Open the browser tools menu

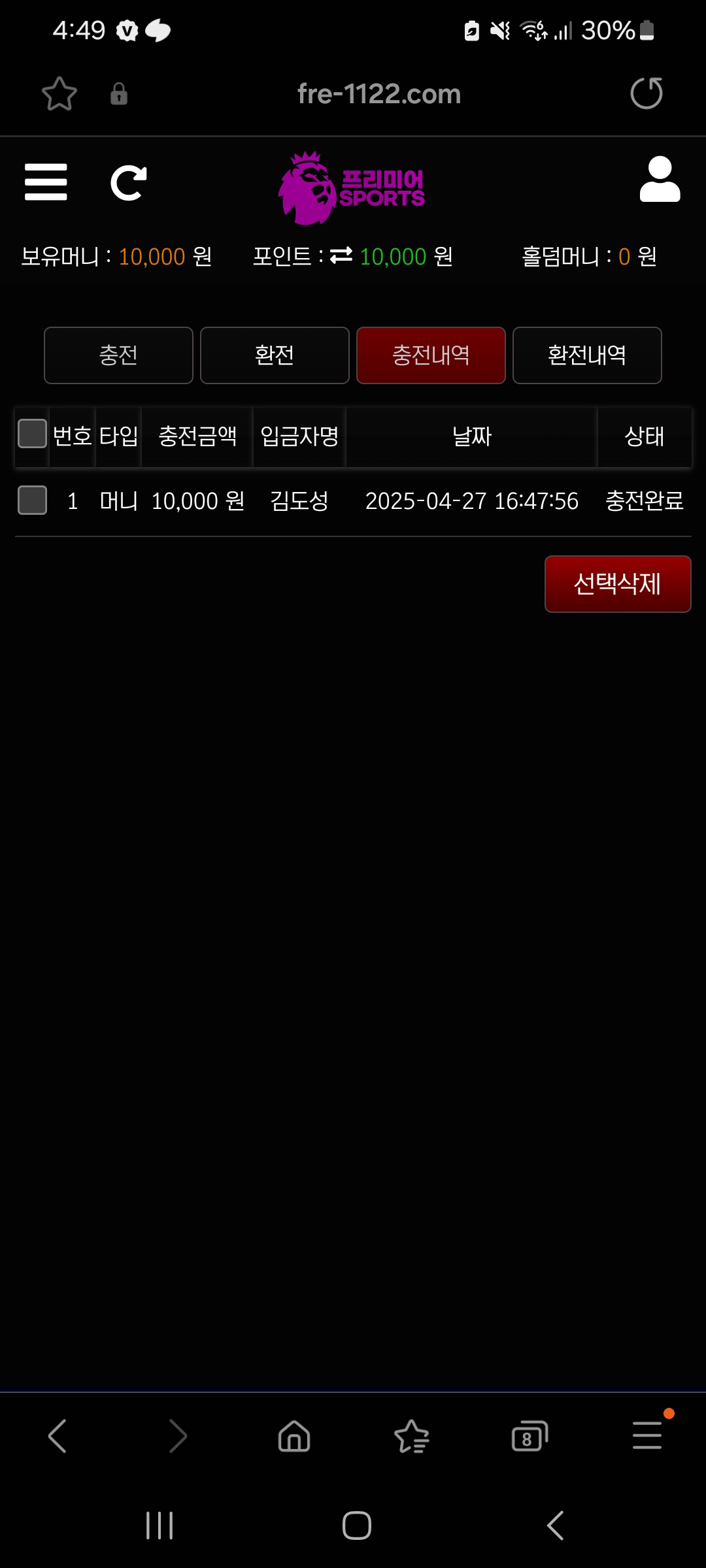[647, 1435]
